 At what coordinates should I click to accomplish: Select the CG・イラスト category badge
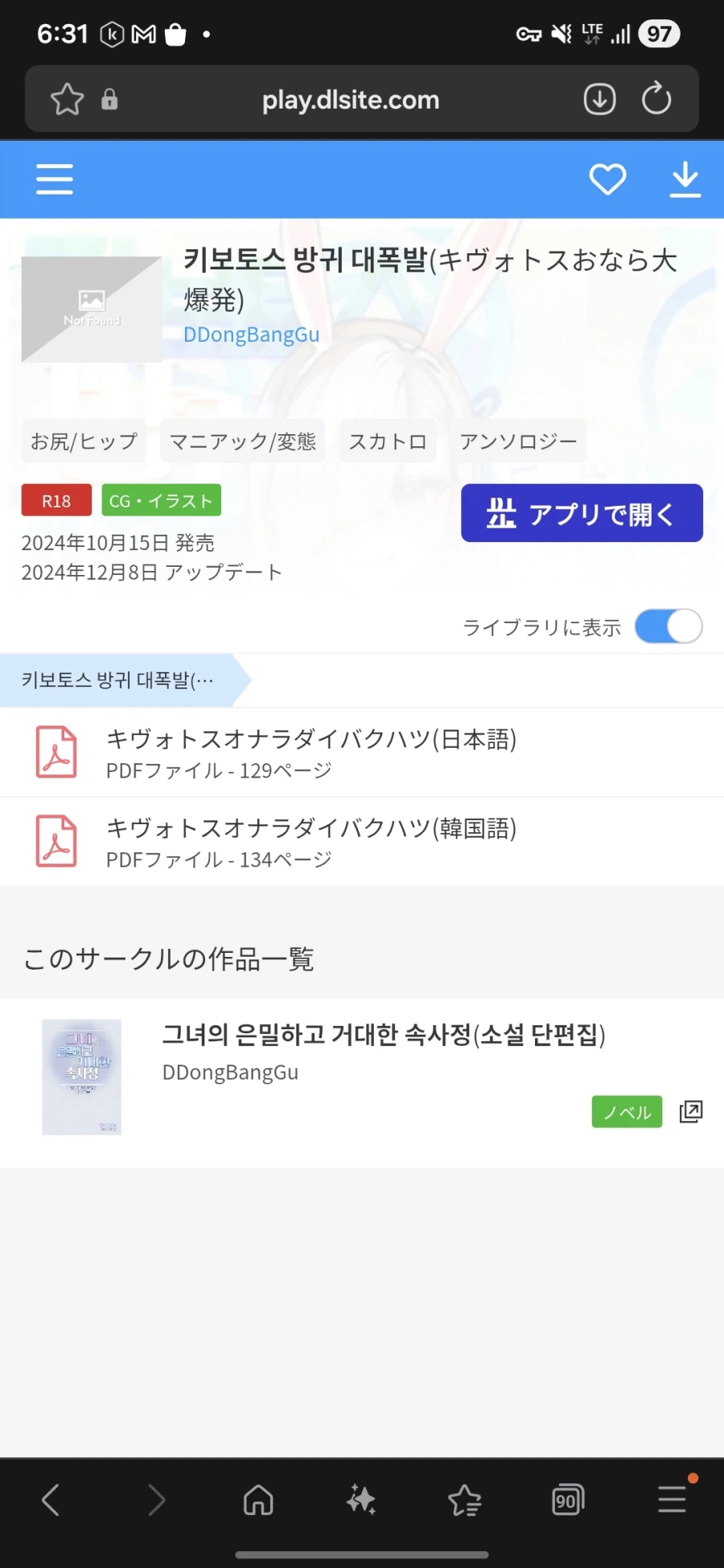coord(161,500)
